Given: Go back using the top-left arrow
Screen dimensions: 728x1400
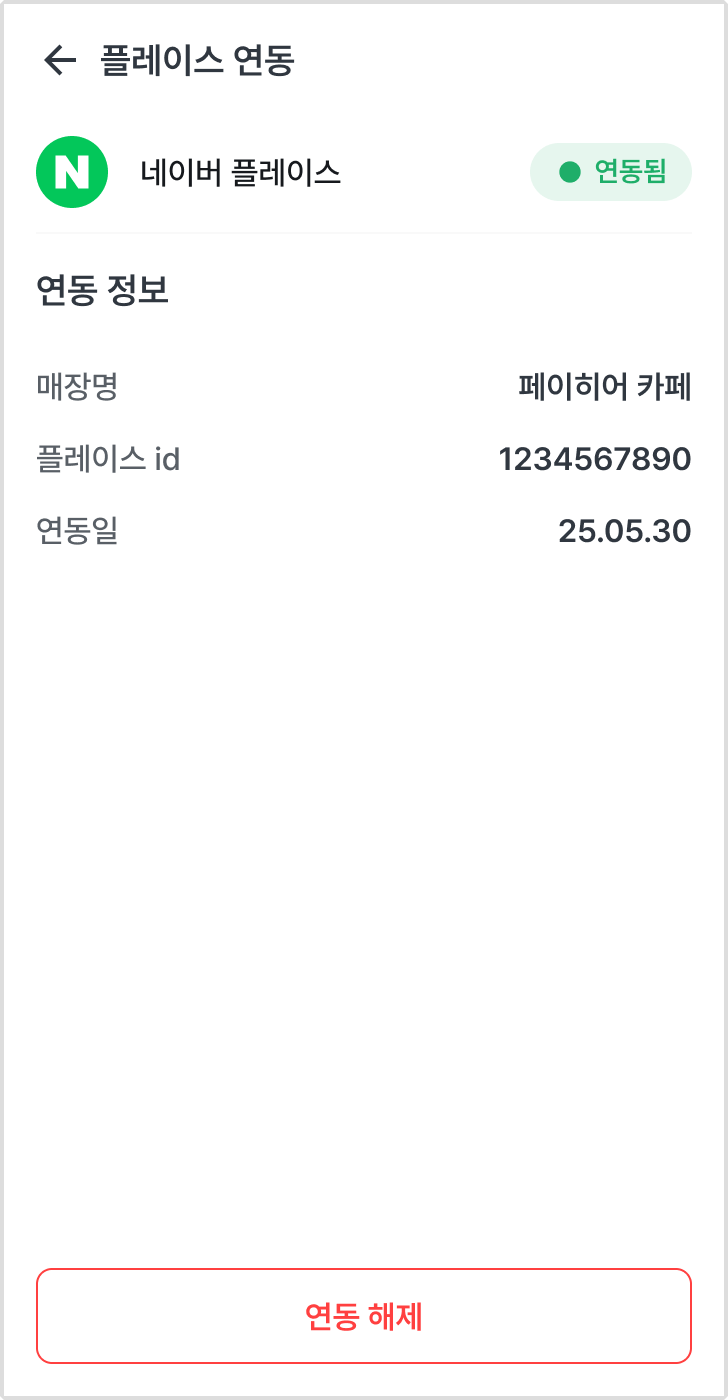Looking at the screenshot, I should [x=60, y=61].
